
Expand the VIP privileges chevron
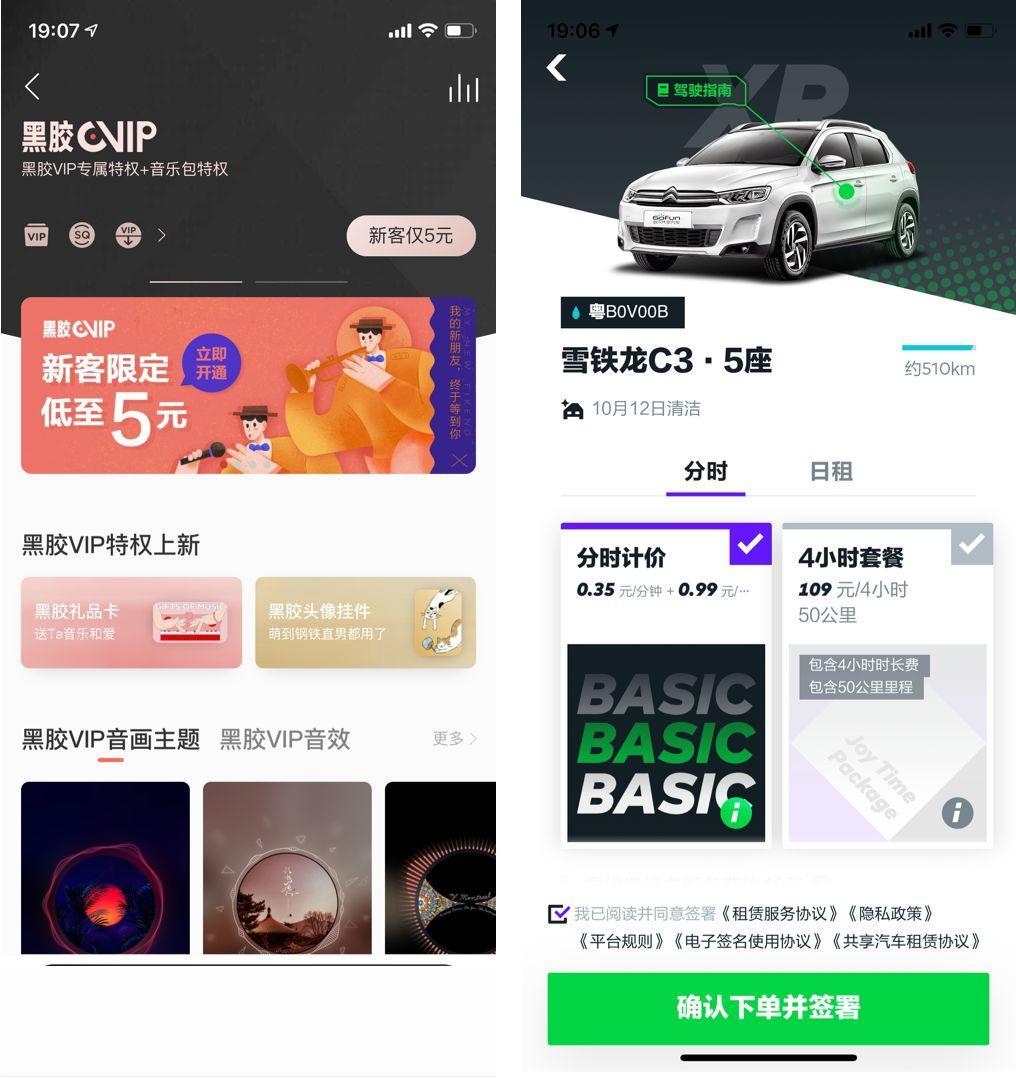point(162,236)
